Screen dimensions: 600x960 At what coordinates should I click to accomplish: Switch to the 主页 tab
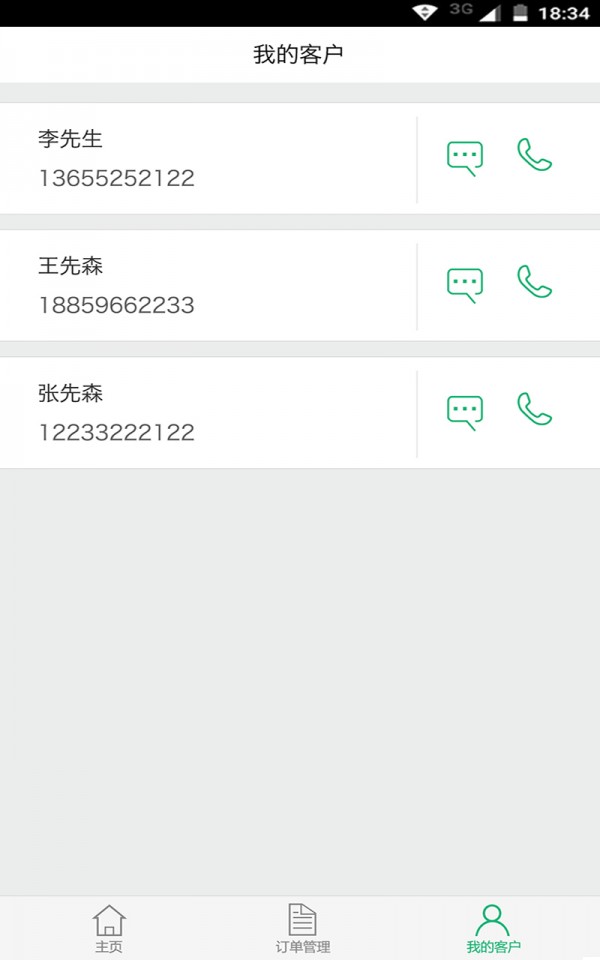(109, 928)
